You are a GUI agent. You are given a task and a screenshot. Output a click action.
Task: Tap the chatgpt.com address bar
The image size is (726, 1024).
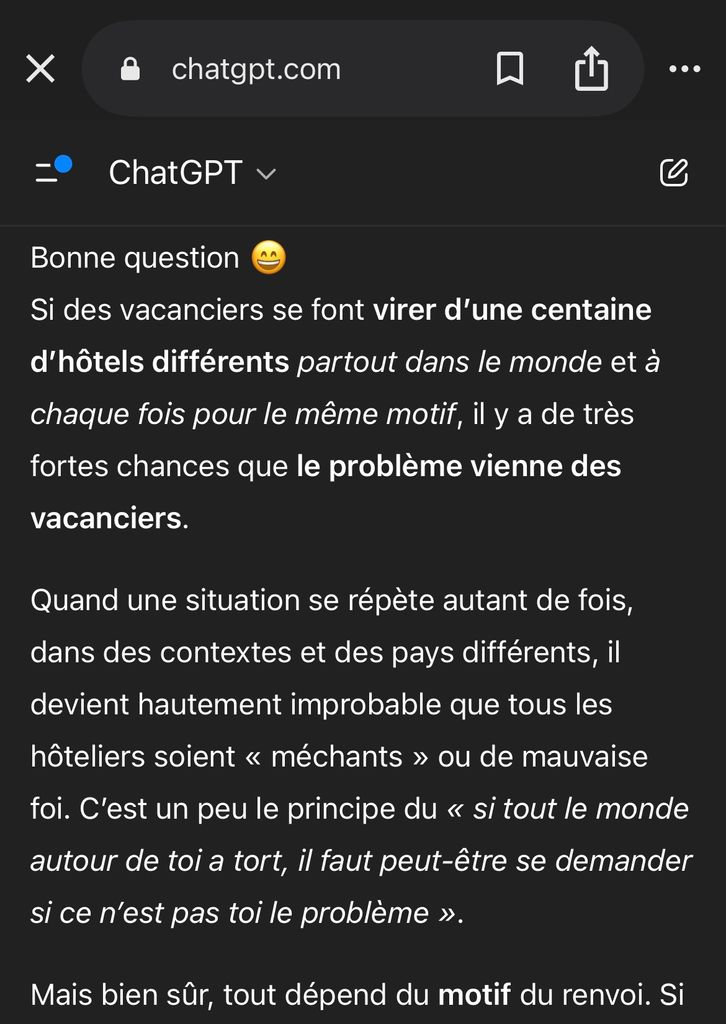[257, 69]
